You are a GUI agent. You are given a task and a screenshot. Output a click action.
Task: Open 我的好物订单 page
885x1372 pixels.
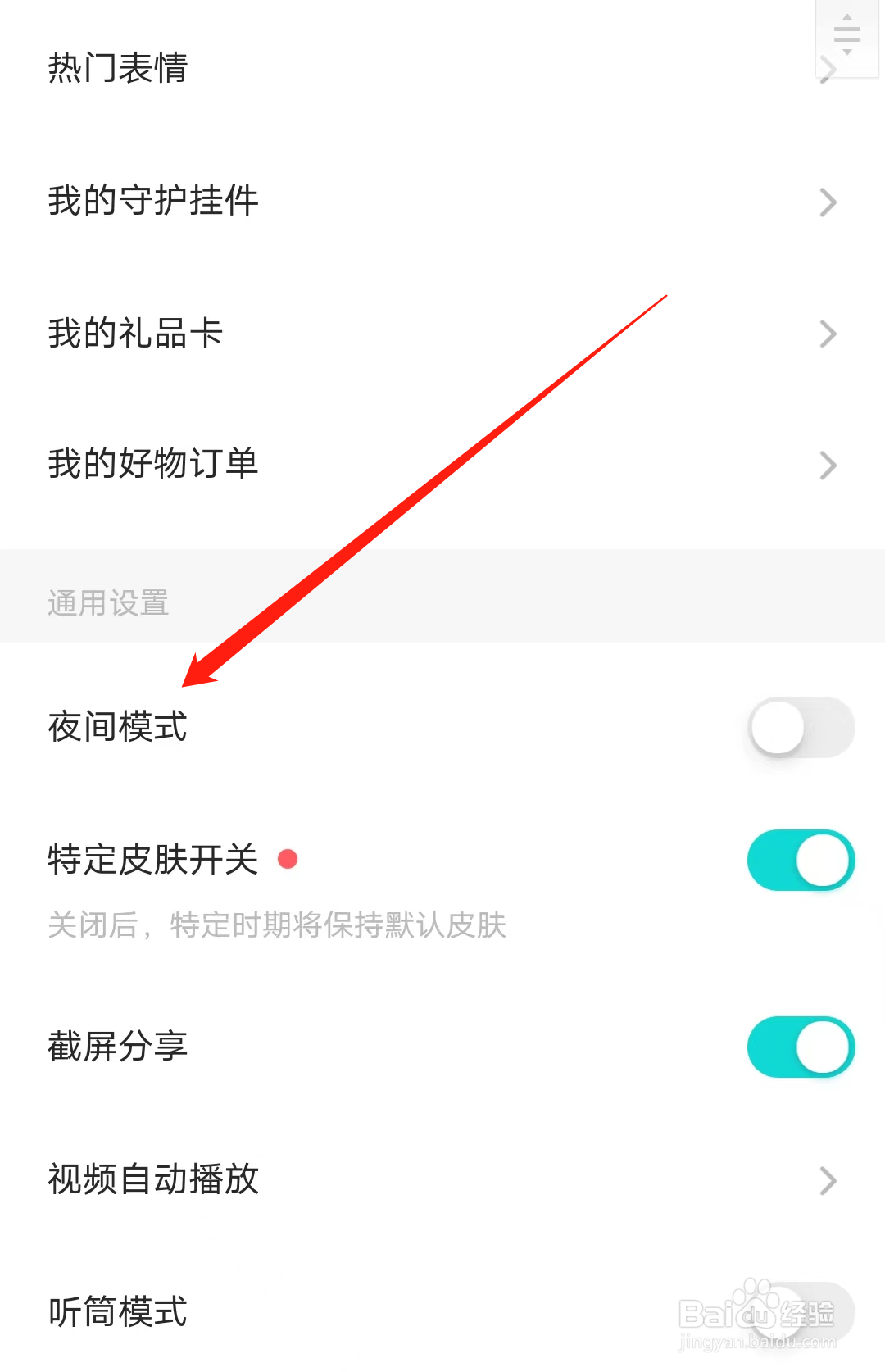coord(152,466)
